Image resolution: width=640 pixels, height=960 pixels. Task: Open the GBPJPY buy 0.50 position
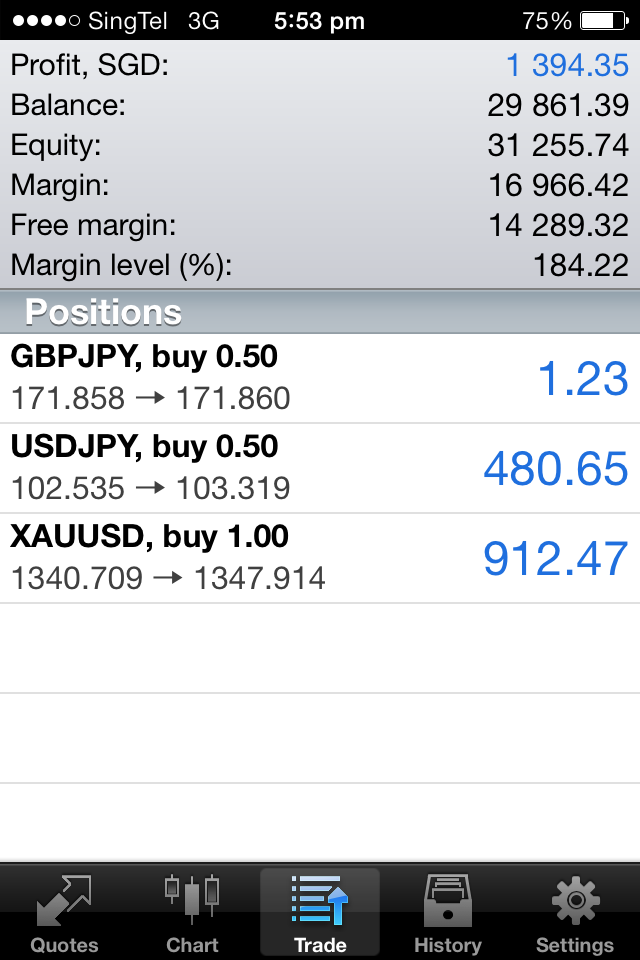320,378
